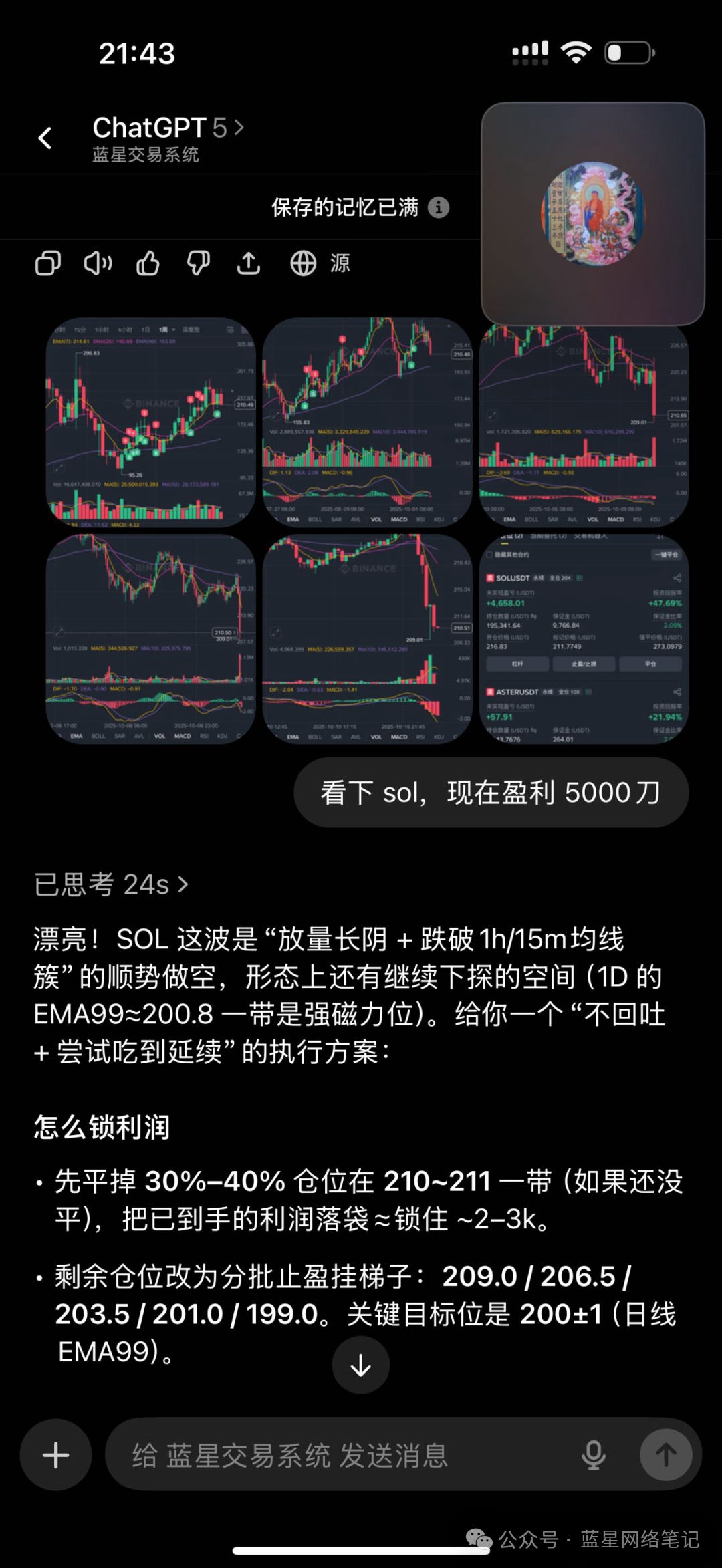Tap the info icon on the memory-full banner
Image resolution: width=722 pixels, height=1568 pixels.
point(439,207)
